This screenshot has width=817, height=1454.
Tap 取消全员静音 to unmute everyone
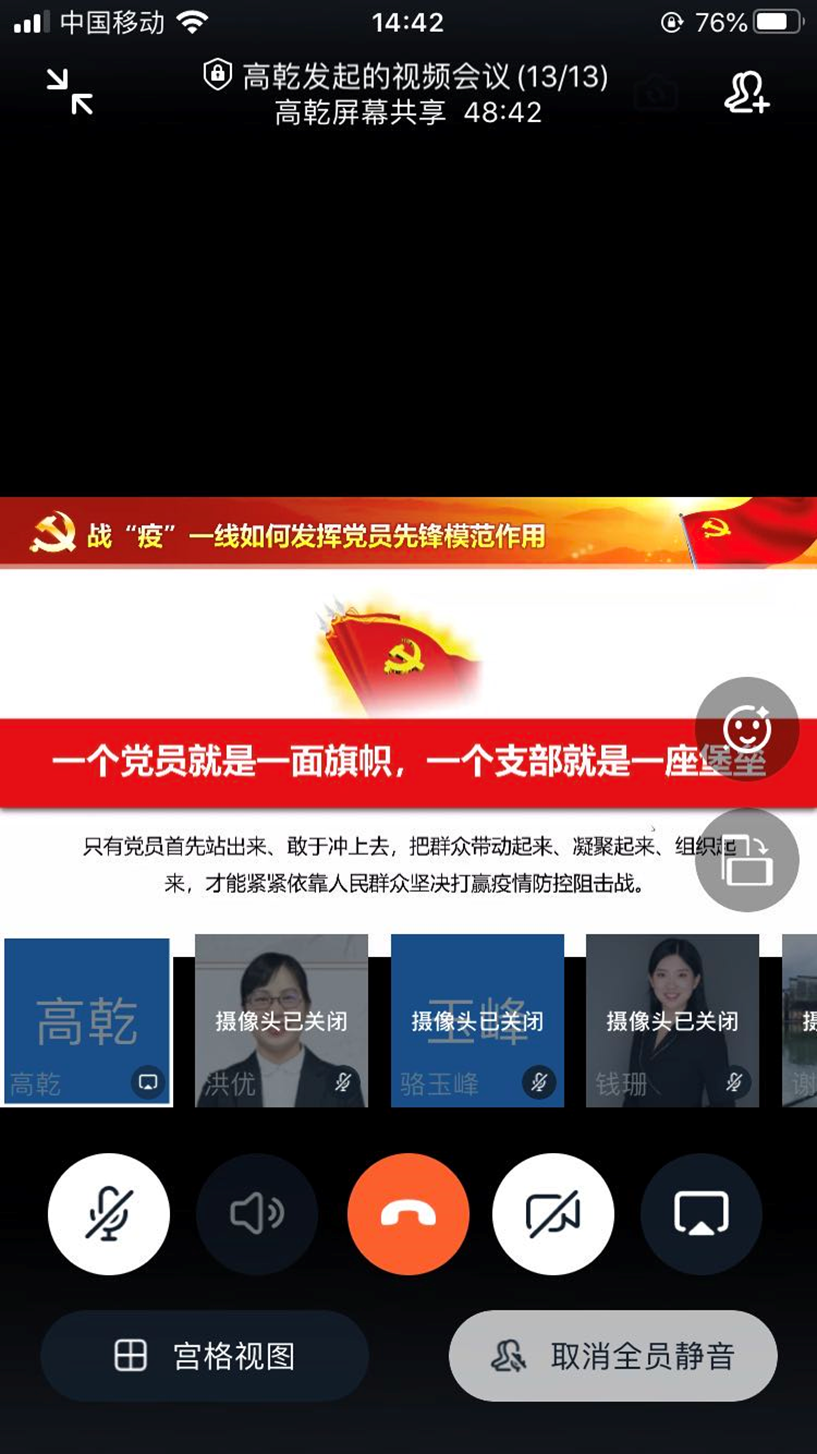tap(613, 1356)
